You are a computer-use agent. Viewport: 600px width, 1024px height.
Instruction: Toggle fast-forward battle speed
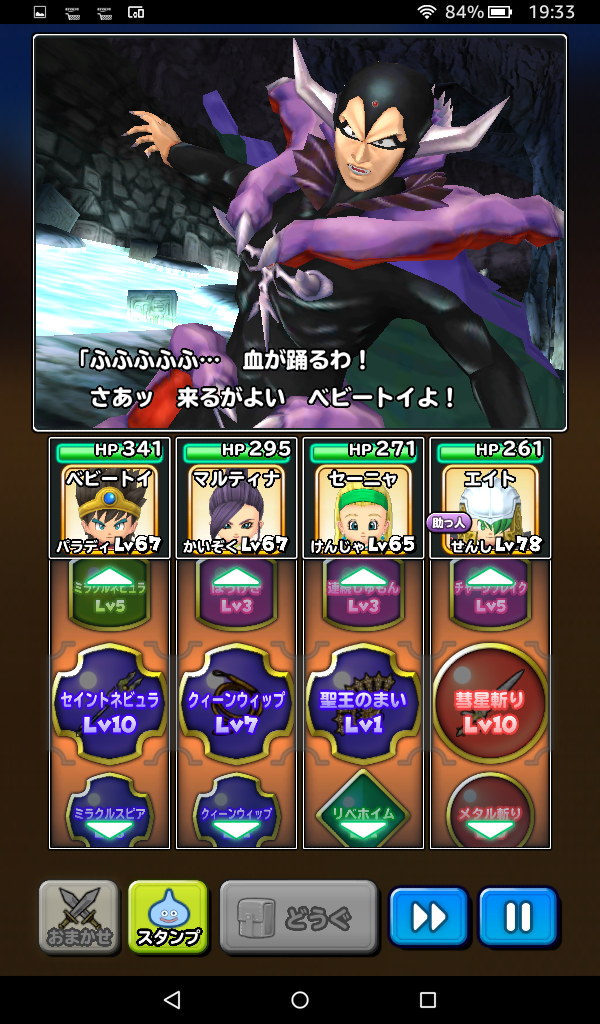coord(428,917)
